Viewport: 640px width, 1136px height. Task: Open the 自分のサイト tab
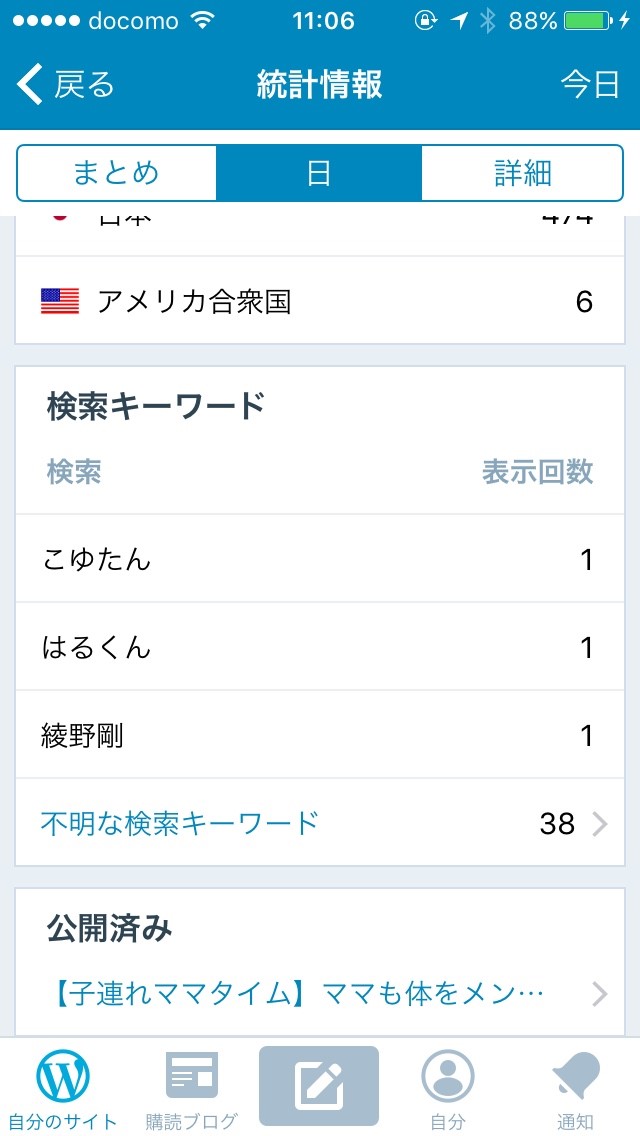63,1088
